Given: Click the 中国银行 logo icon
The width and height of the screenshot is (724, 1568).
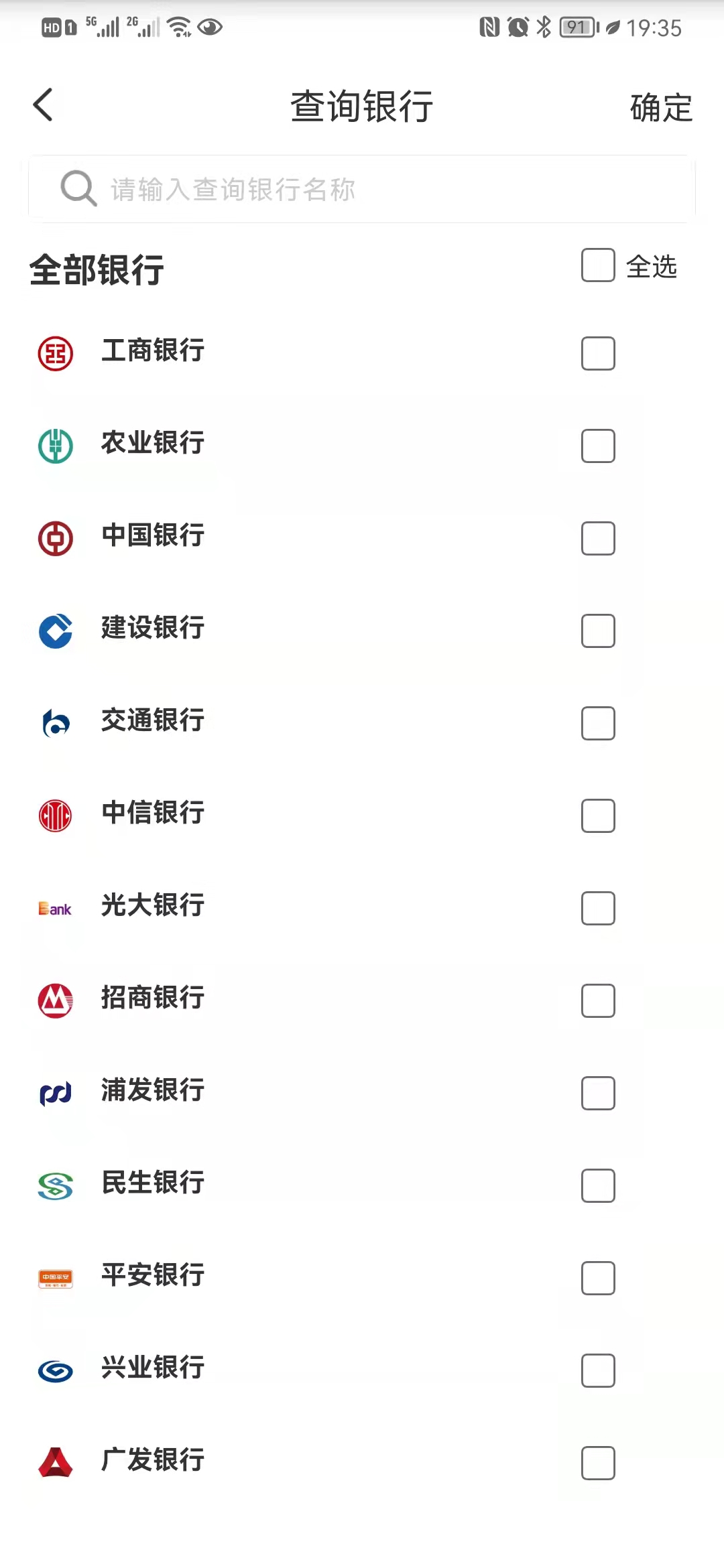Looking at the screenshot, I should pyautogui.click(x=55, y=537).
